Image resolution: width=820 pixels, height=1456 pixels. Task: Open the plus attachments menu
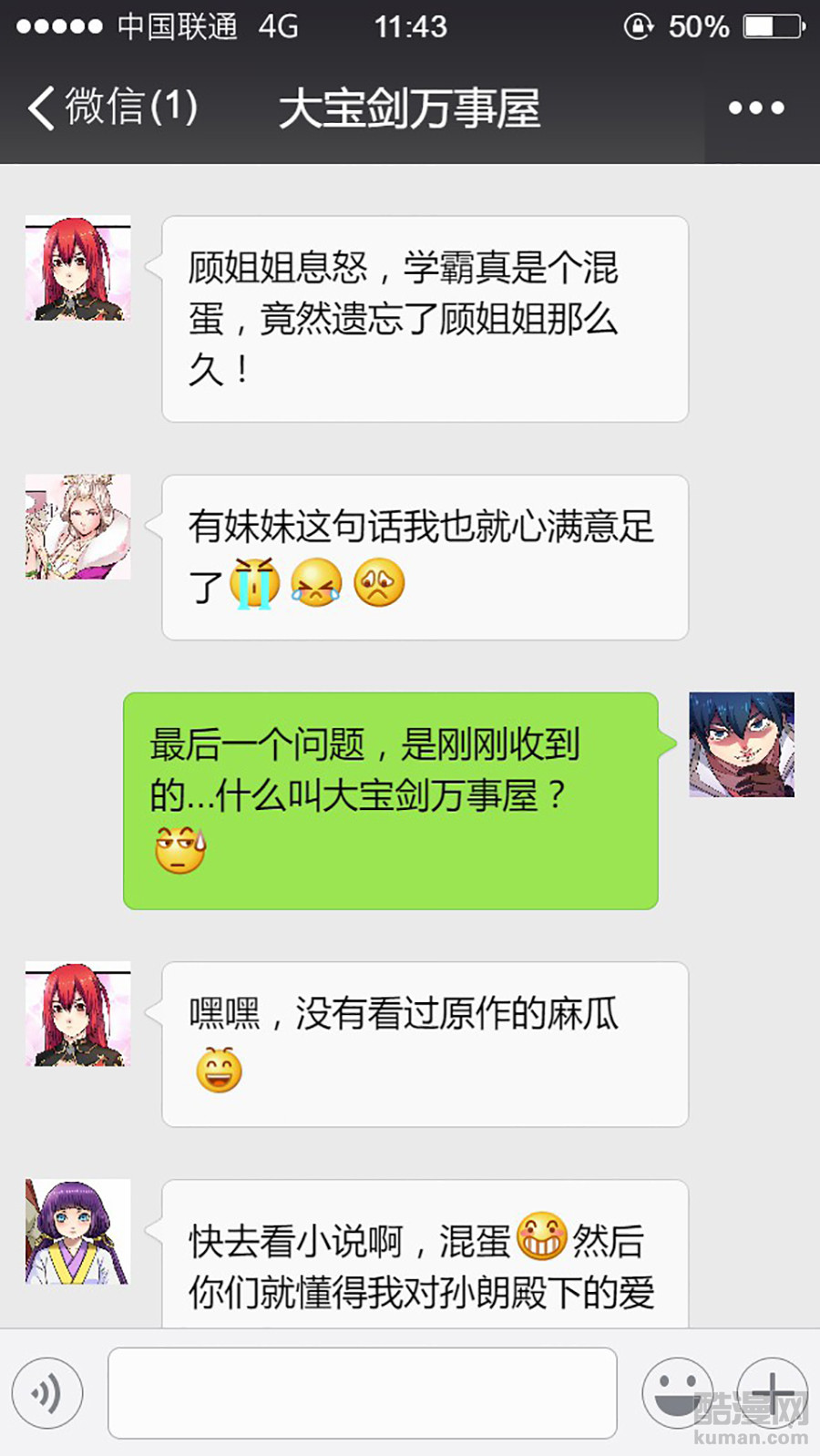point(772,1392)
